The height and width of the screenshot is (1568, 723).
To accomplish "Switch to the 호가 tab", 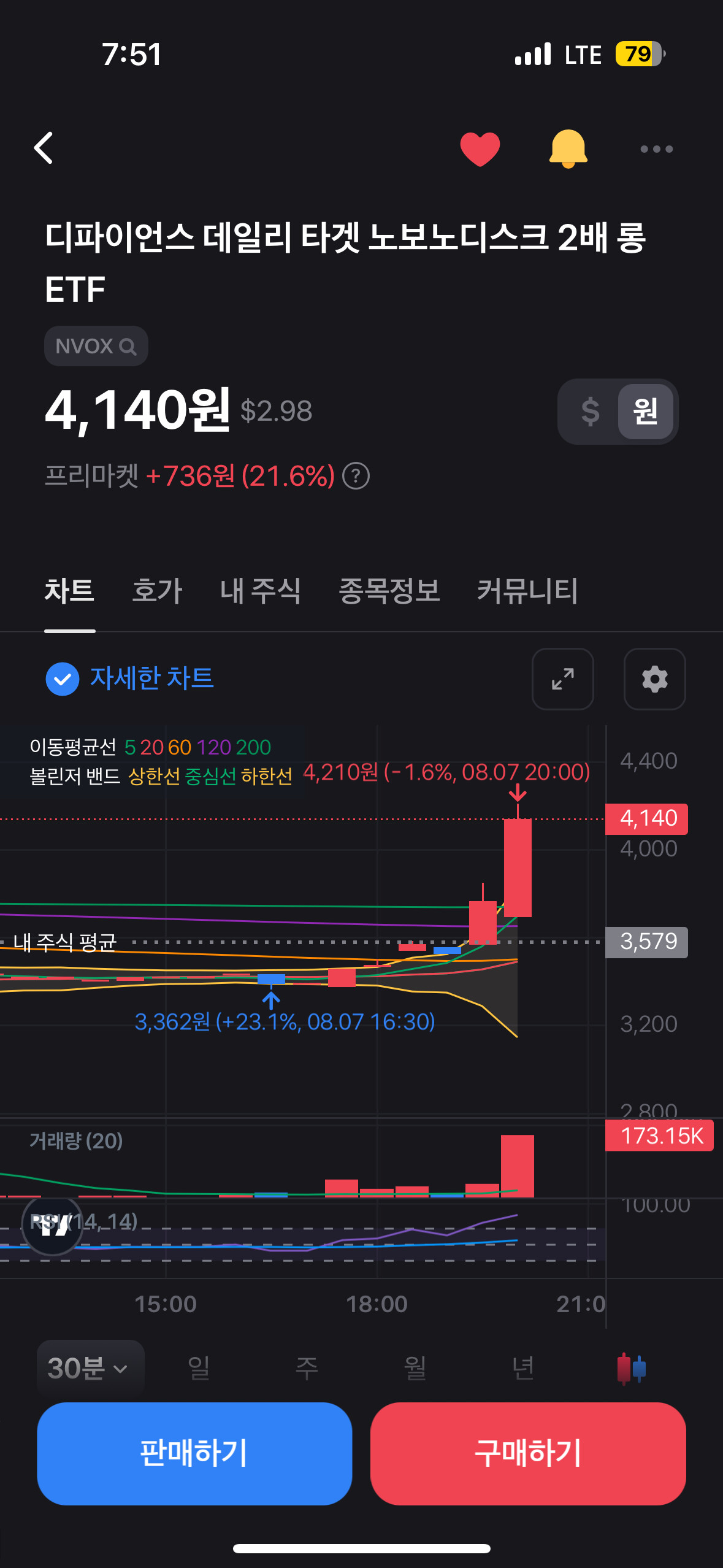I will 157,591.
